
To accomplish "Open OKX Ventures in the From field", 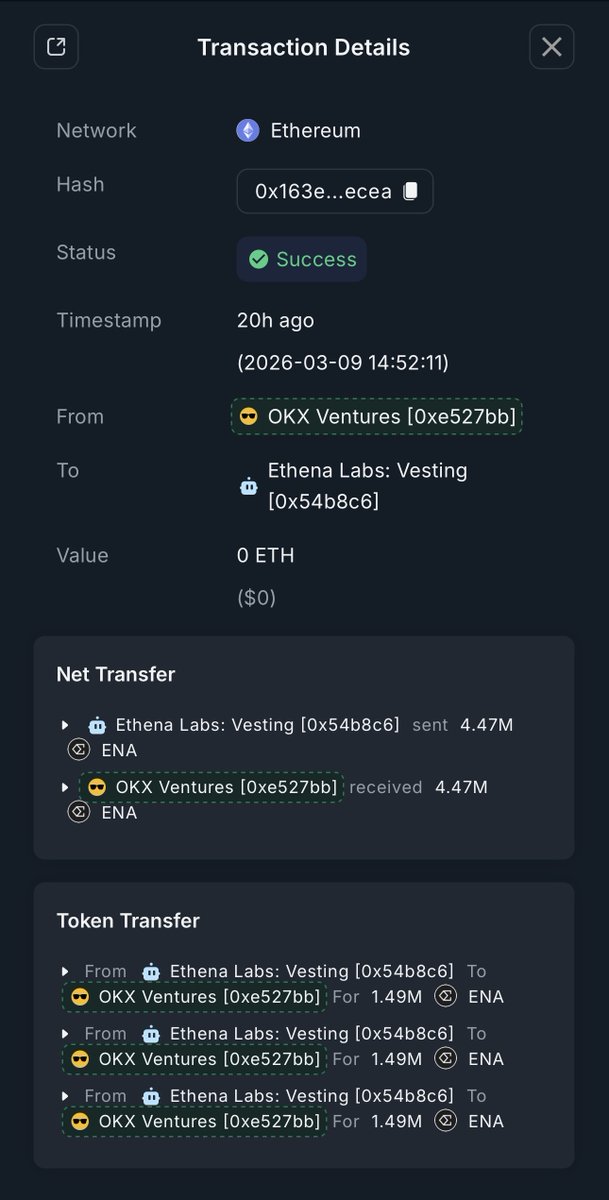I will (x=377, y=417).
